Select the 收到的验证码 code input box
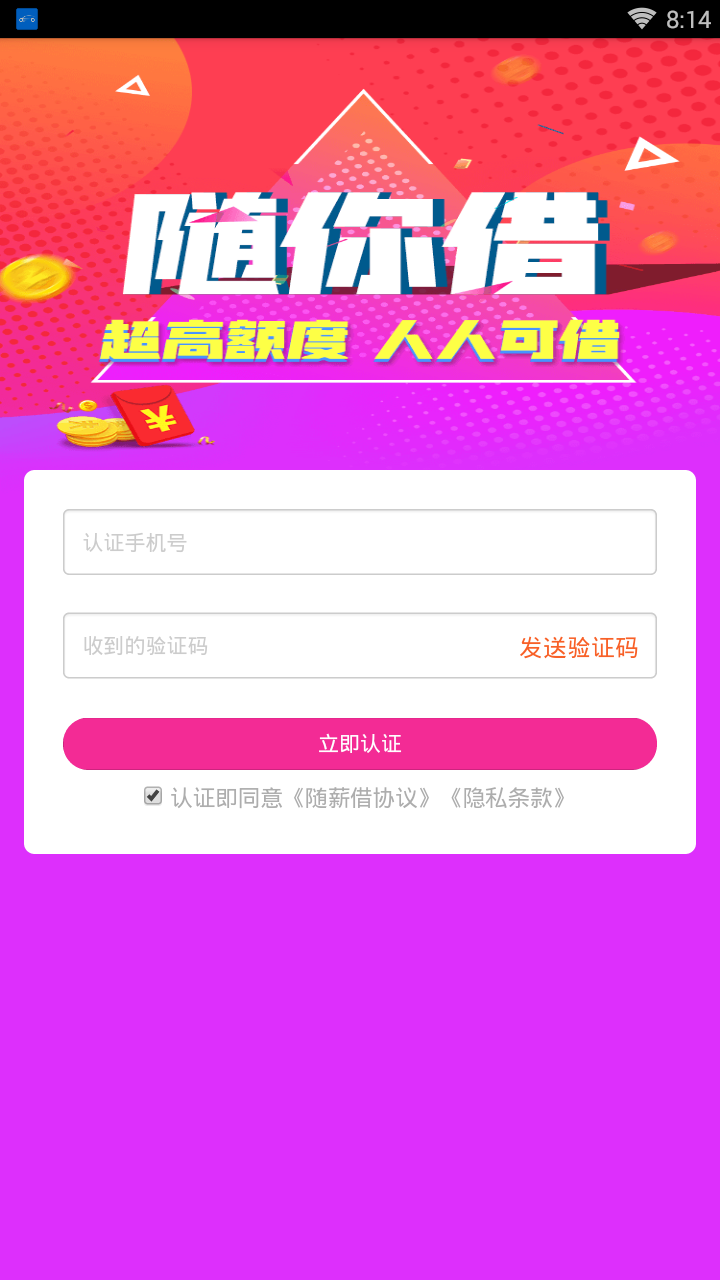Screen dimensions: 720x1280 pos(250,645)
